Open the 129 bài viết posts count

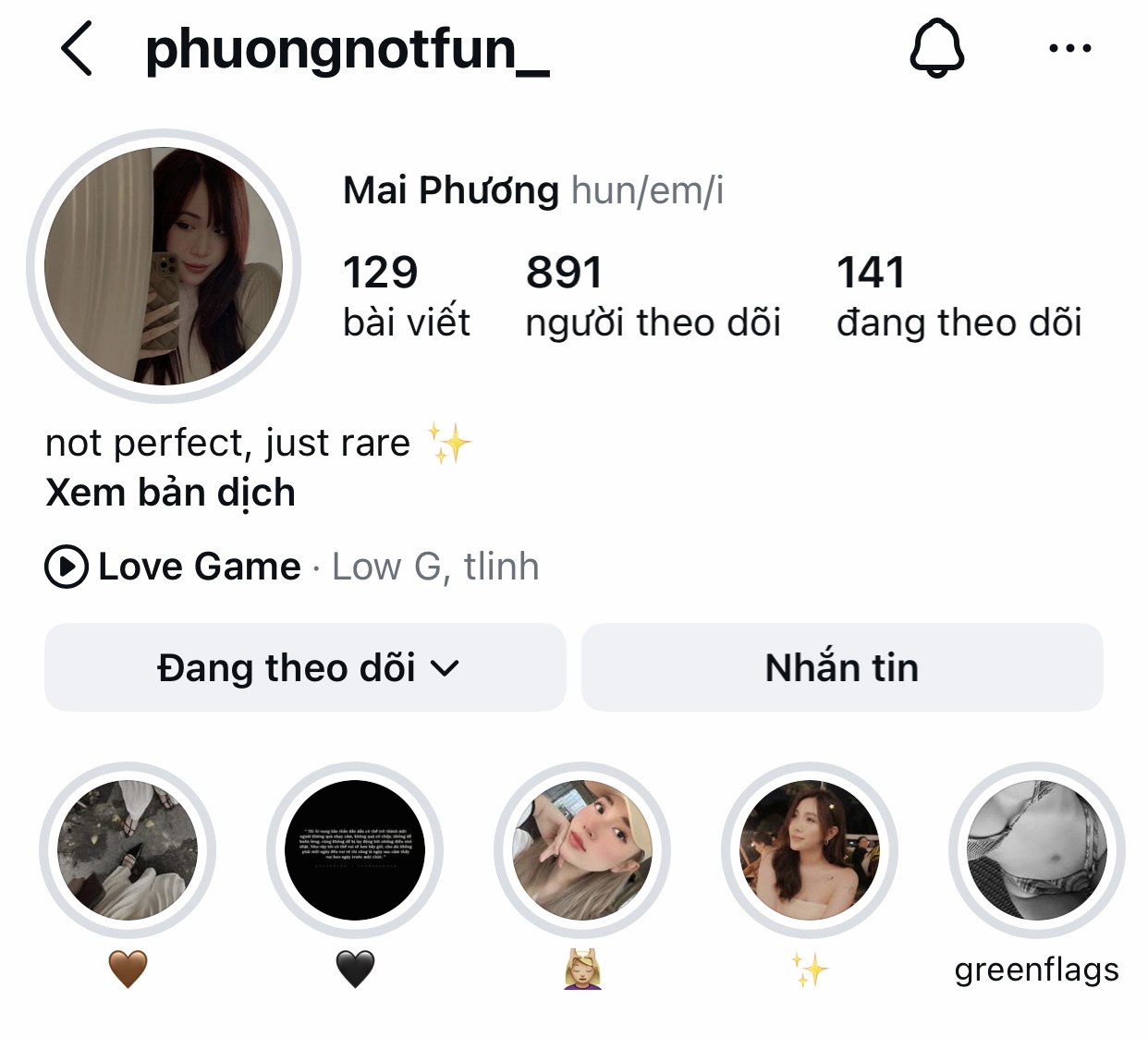406,296
